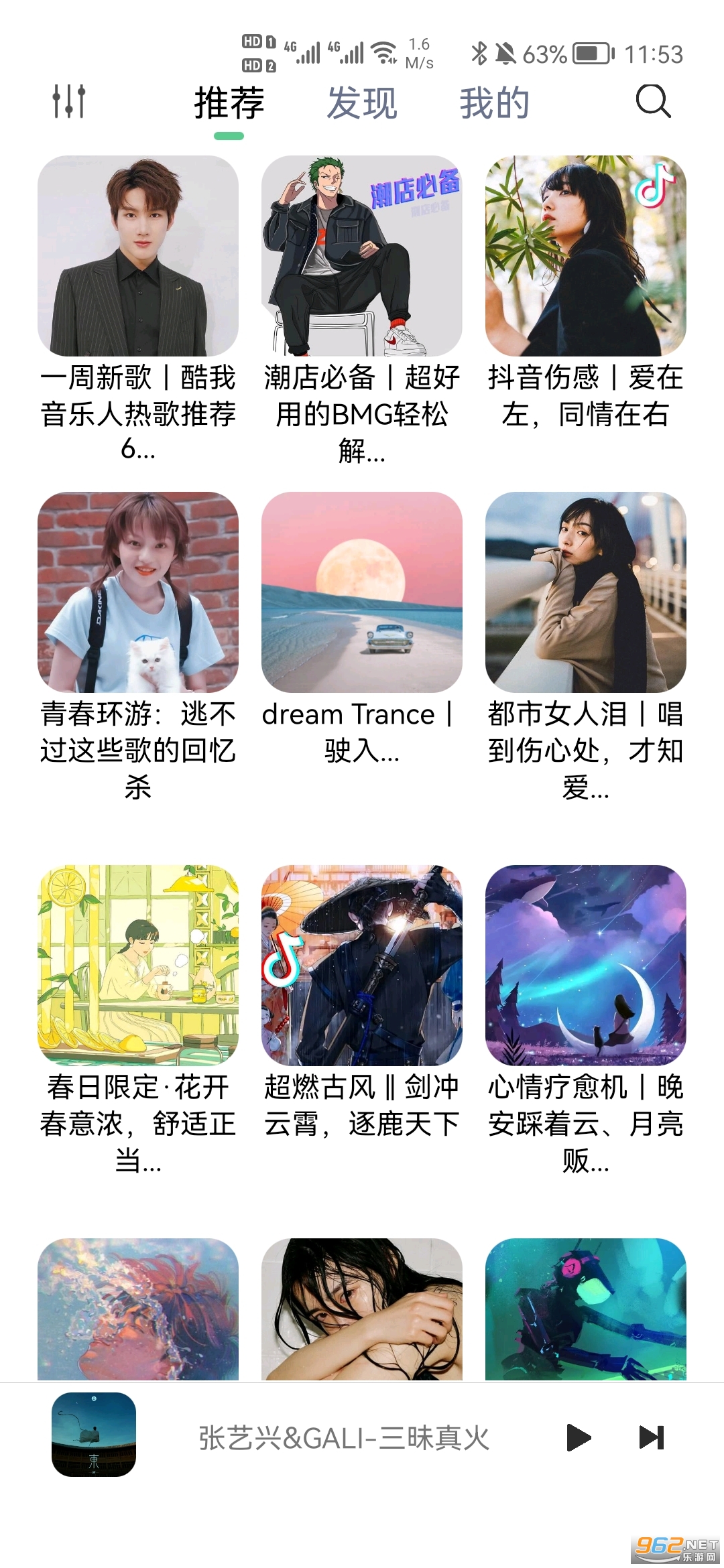Image resolution: width=724 pixels, height=1568 pixels.
Task: Skip to the next track
Action: point(651,1437)
